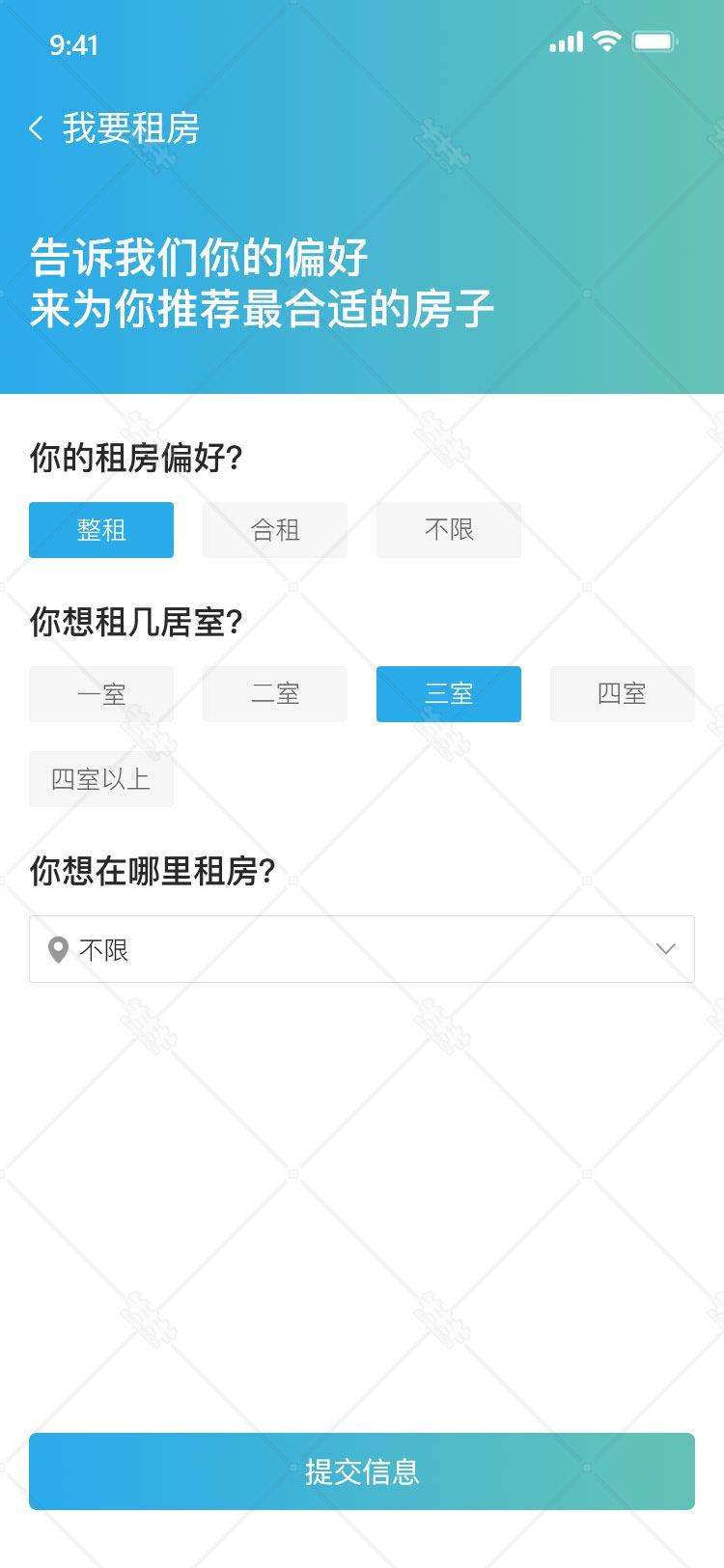This screenshot has width=724, height=1568.
Task: Pick 不限 for rental preference
Action: coord(449,530)
